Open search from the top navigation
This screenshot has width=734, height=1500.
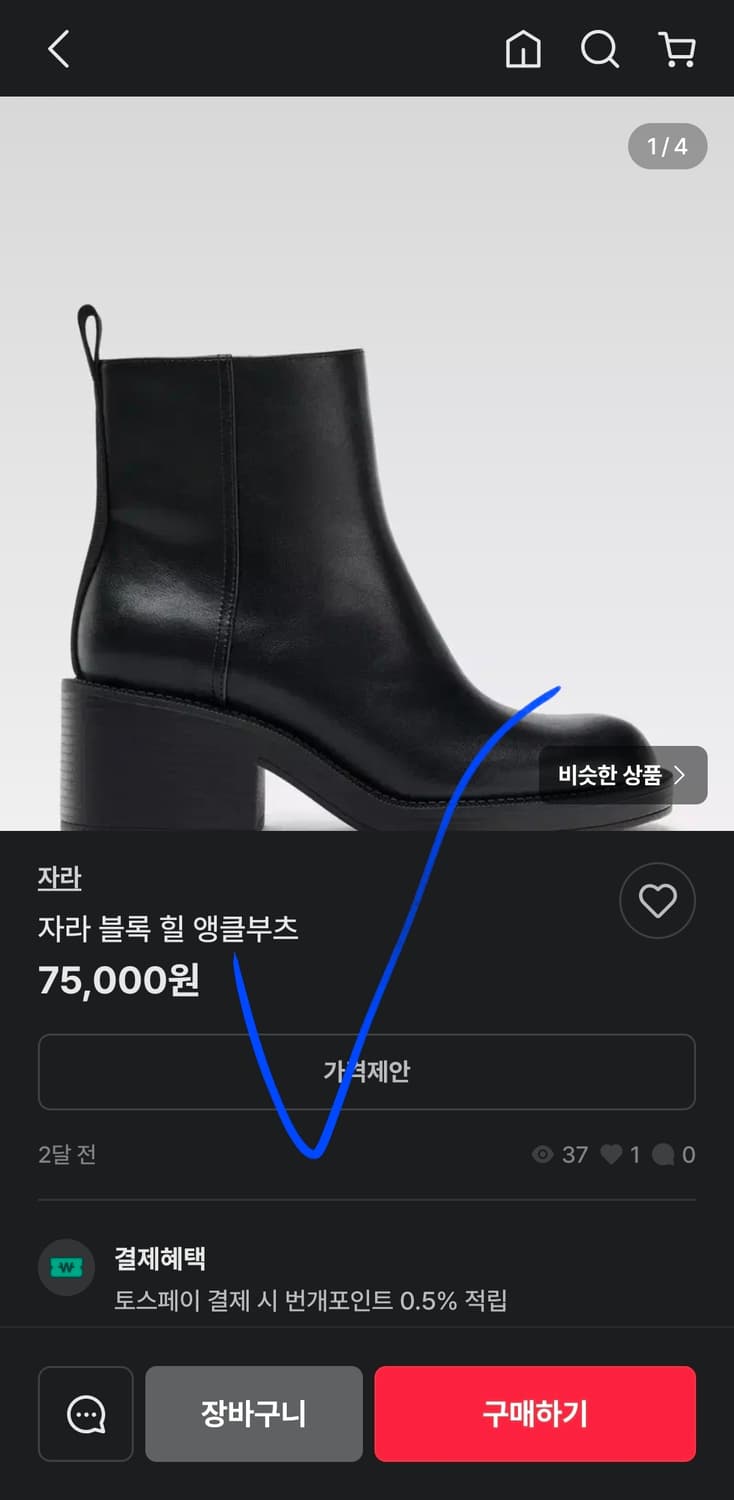click(x=600, y=50)
